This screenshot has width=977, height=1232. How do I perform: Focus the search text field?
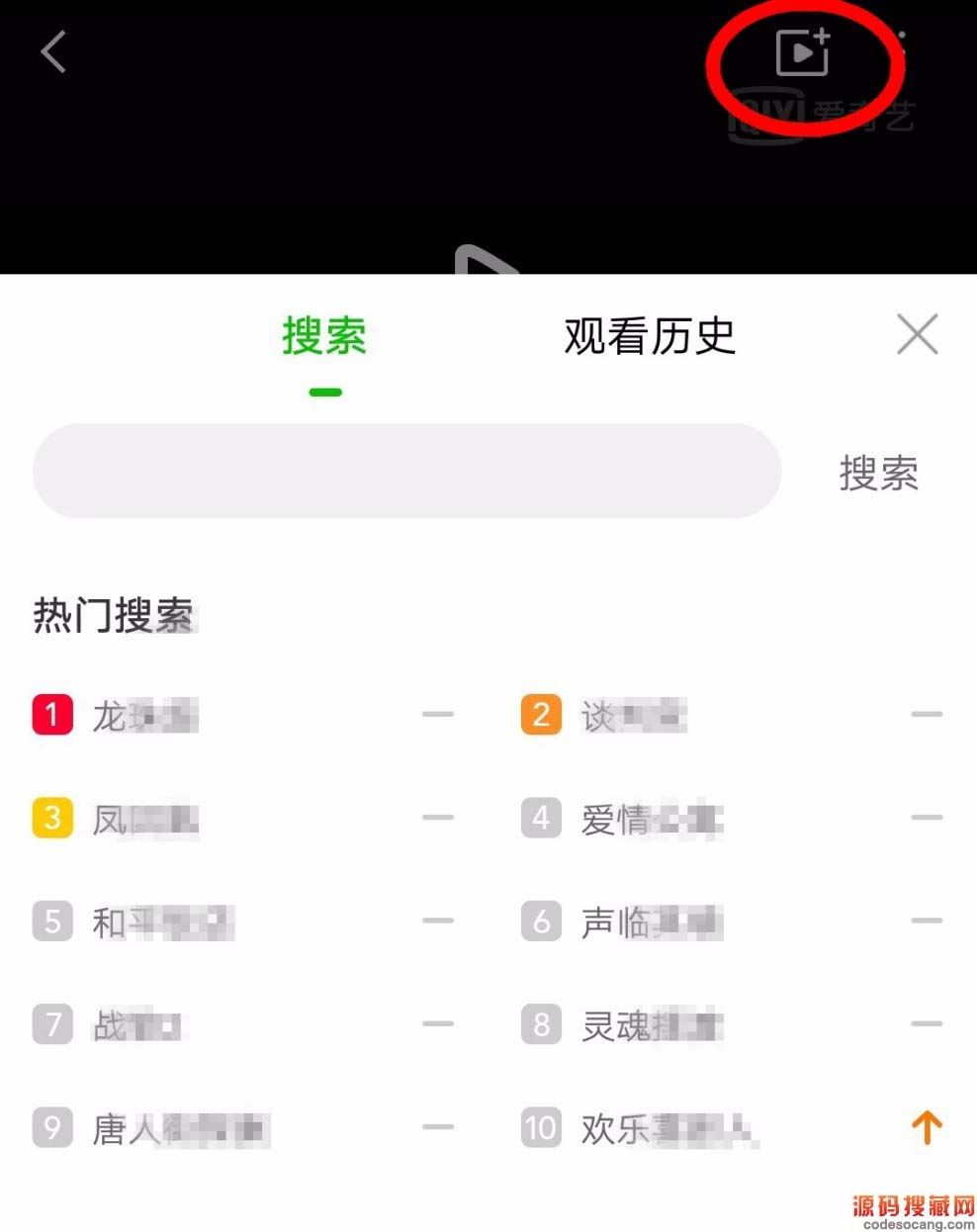(x=406, y=472)
